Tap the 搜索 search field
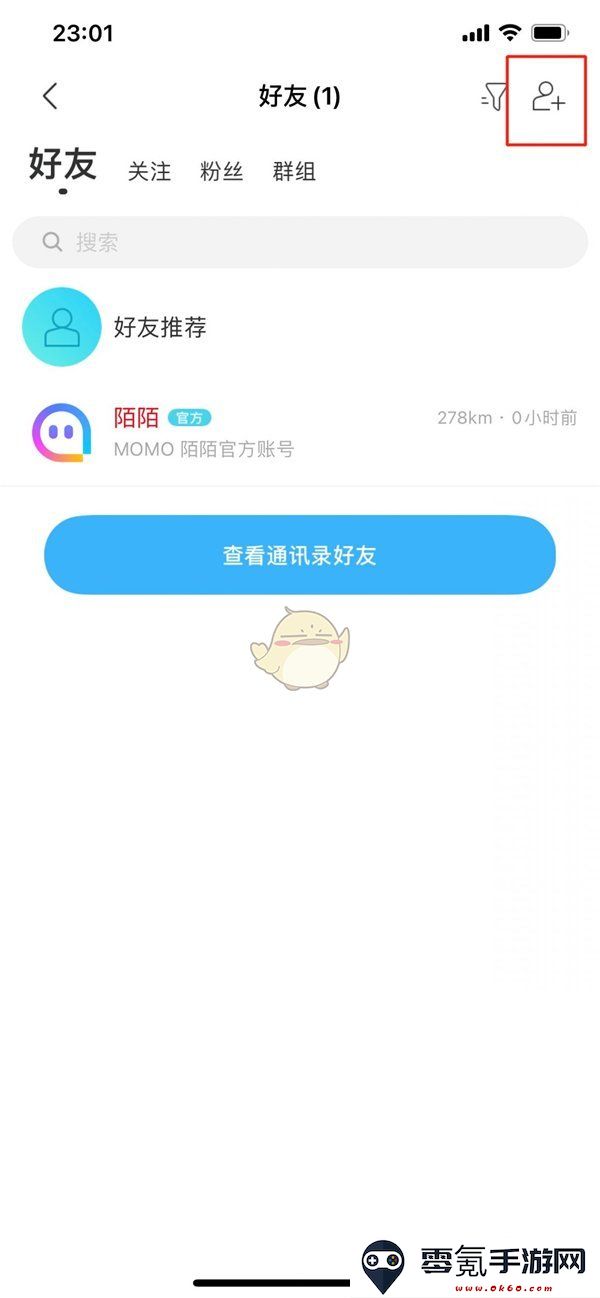 300,242
